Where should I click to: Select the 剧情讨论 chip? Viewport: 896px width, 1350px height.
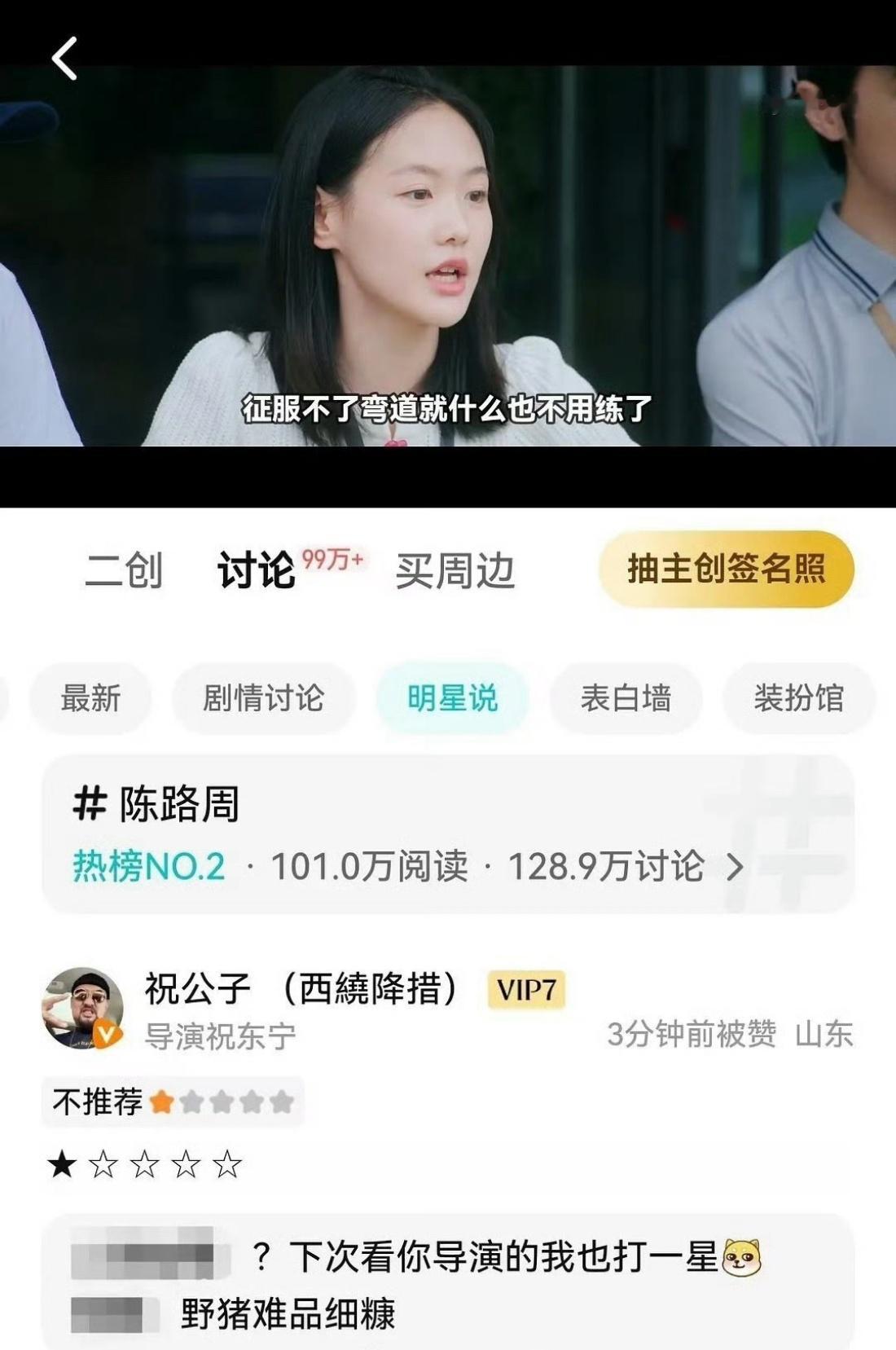(263, 698)
